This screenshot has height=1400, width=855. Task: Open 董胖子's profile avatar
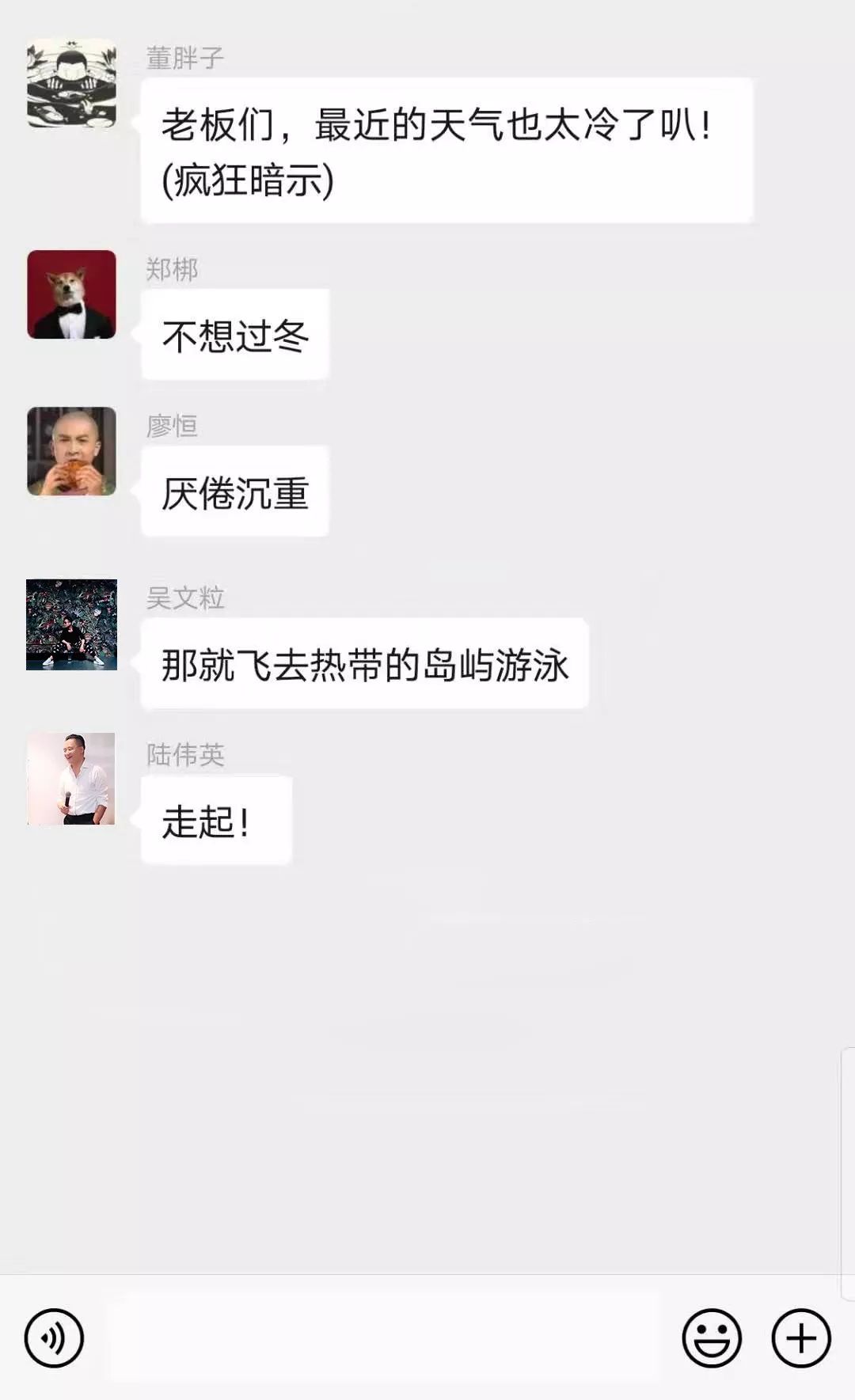click(x=71, y=84)
